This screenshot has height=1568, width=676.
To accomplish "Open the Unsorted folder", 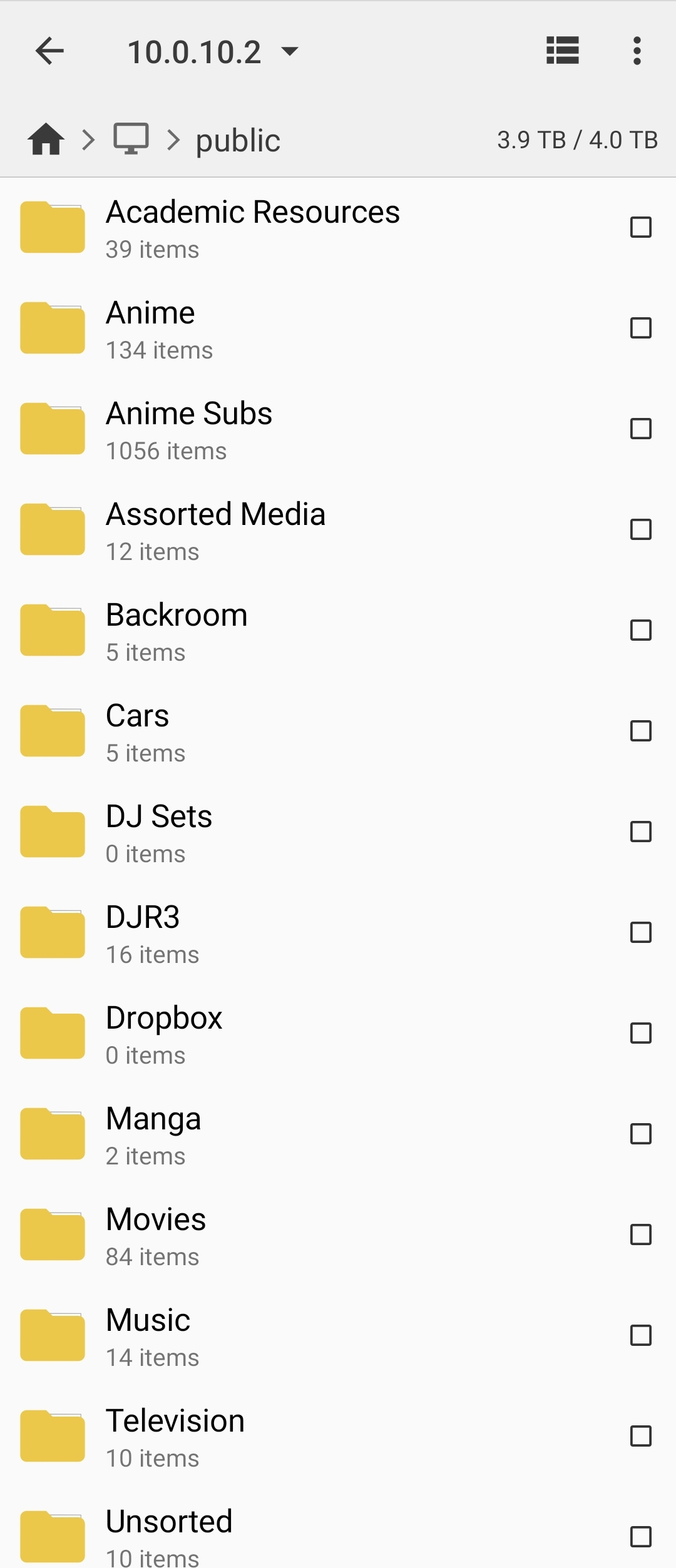I will pyautogui.click(x=169, y=1537).
